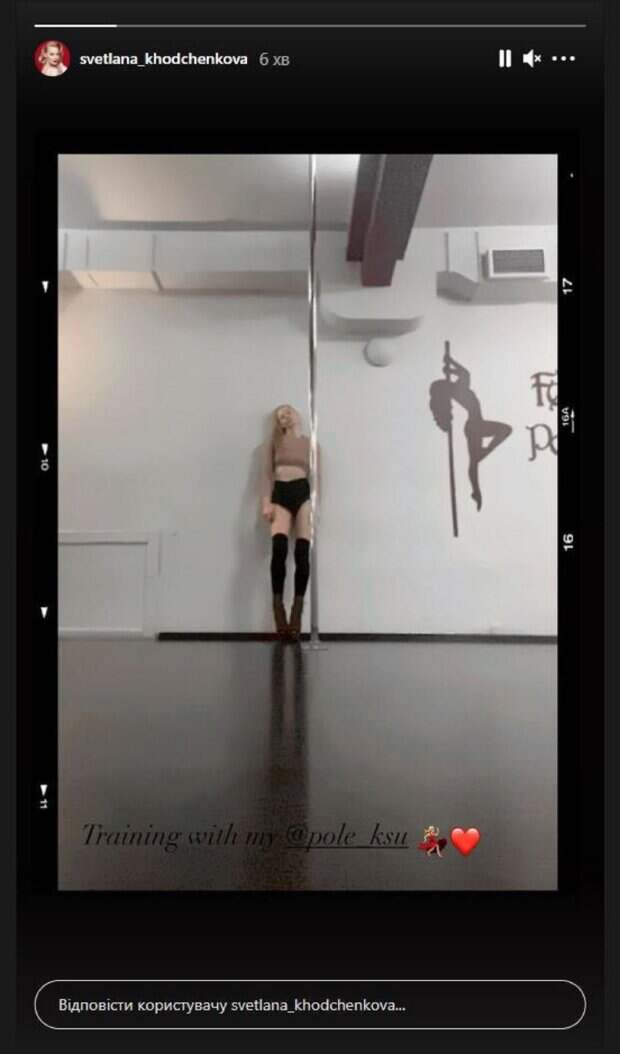
Task: Pause the story playback
Action: point(505,59)
